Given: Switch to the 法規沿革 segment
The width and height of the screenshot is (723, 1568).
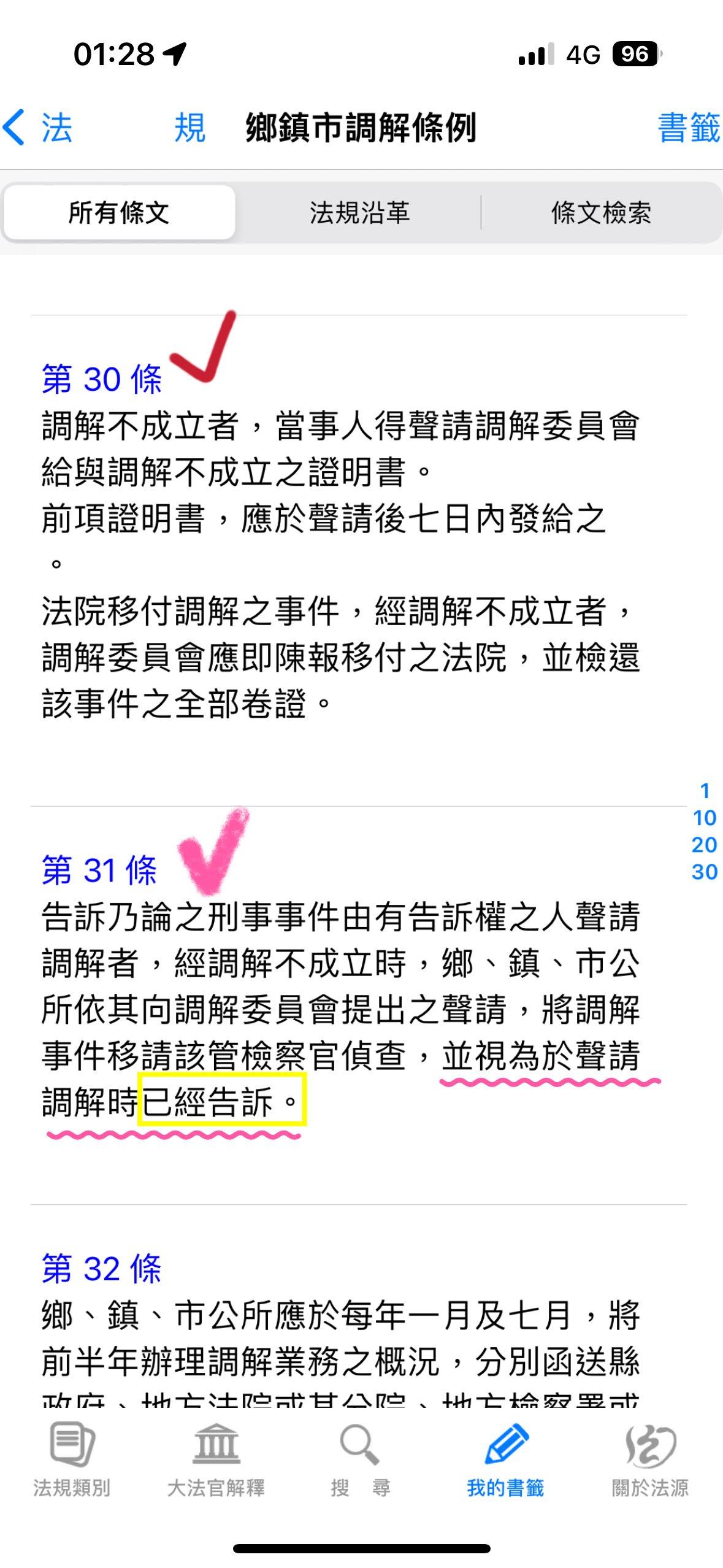Looking at the screenshot, I should pos(359,213).
